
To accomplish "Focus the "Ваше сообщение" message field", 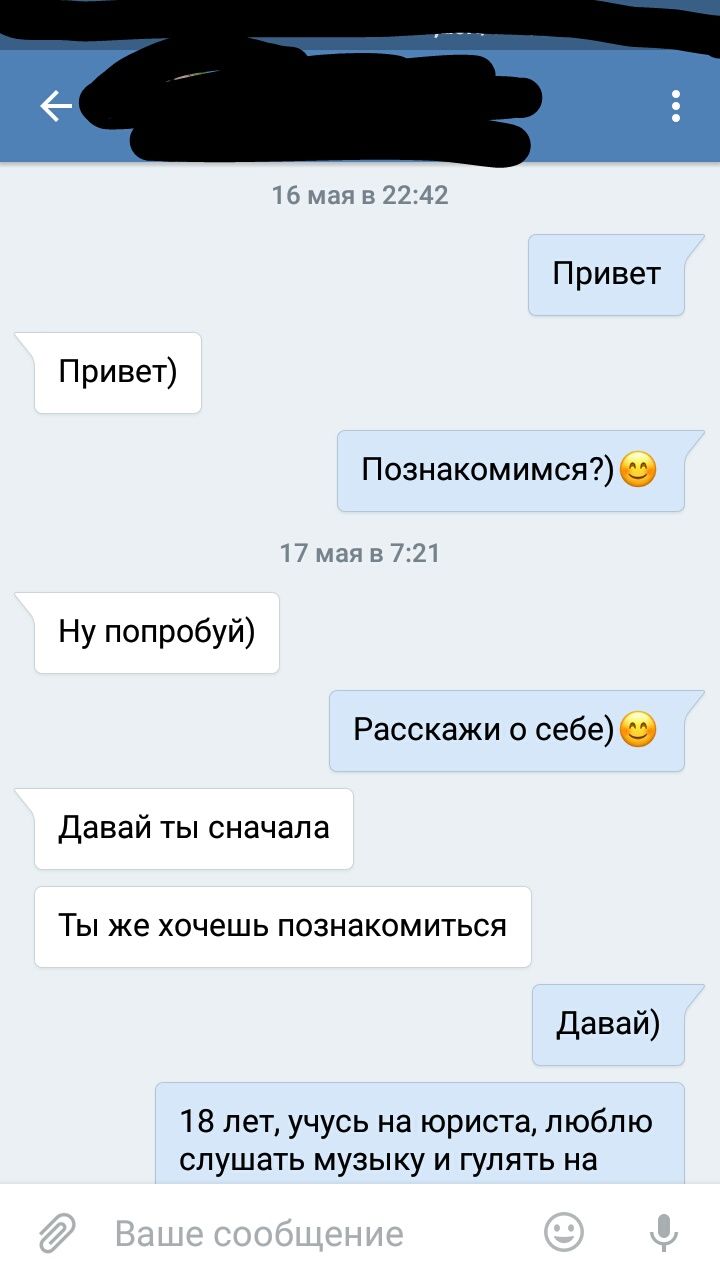I will (300, 1233).
